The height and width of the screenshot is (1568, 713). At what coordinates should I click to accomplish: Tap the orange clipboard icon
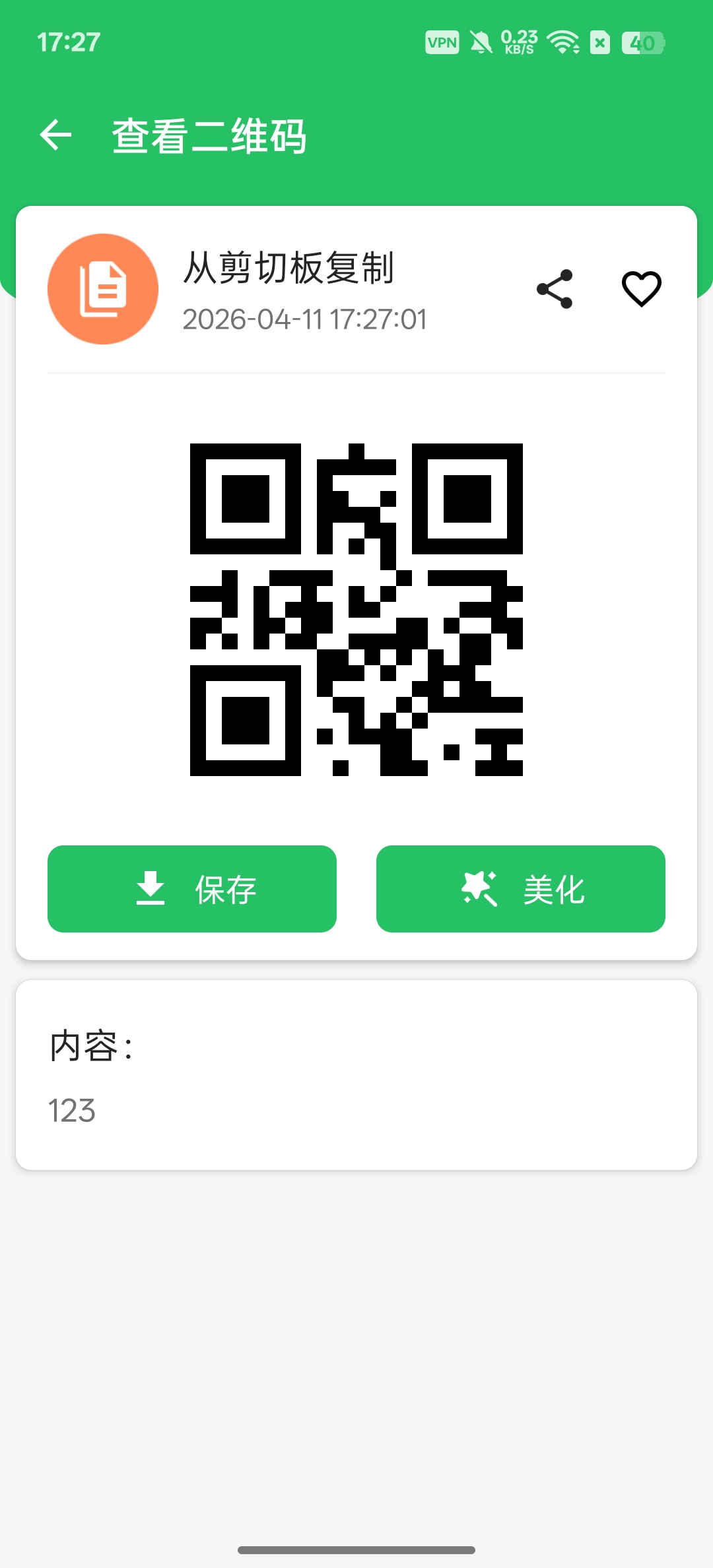(x=103, y=290)
